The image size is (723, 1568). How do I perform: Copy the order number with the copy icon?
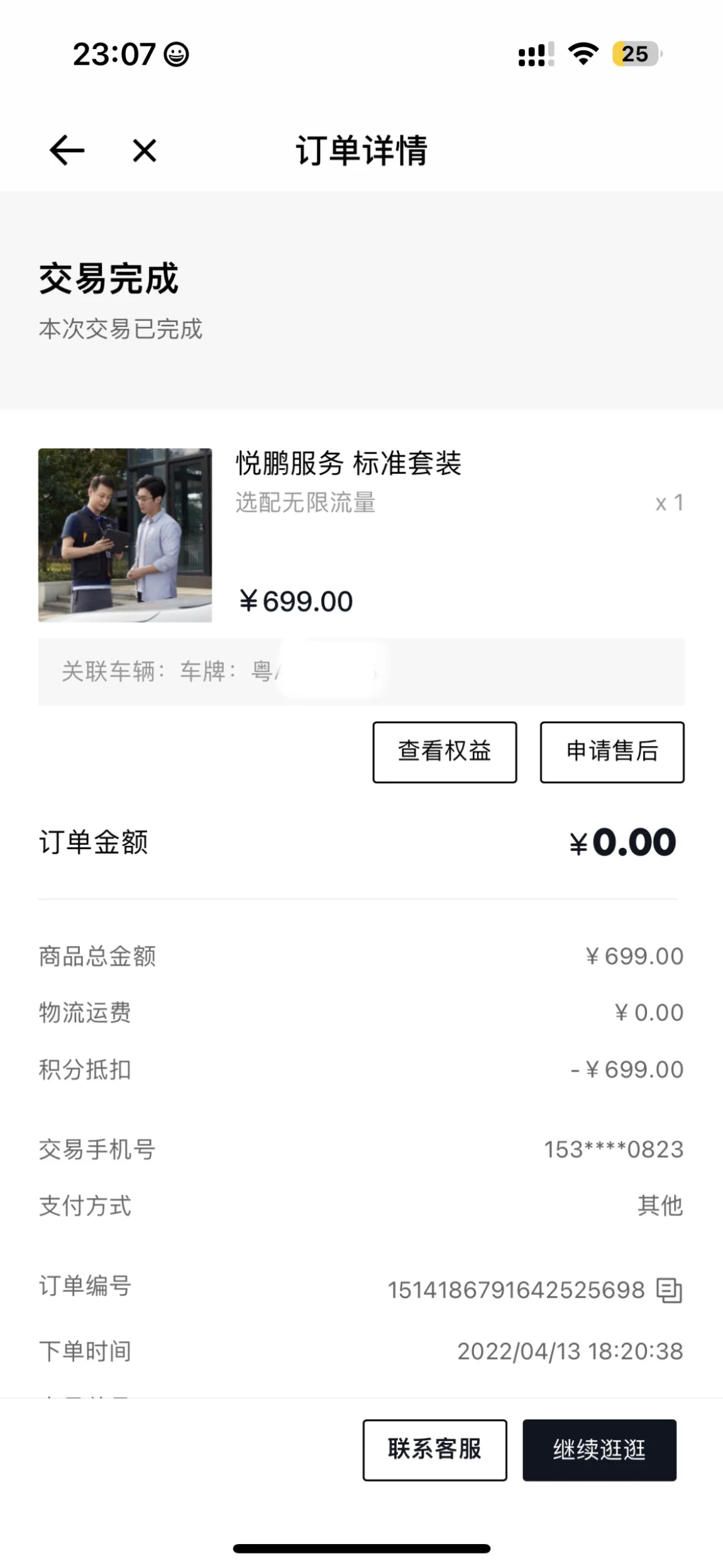[x=669, y=1290]
